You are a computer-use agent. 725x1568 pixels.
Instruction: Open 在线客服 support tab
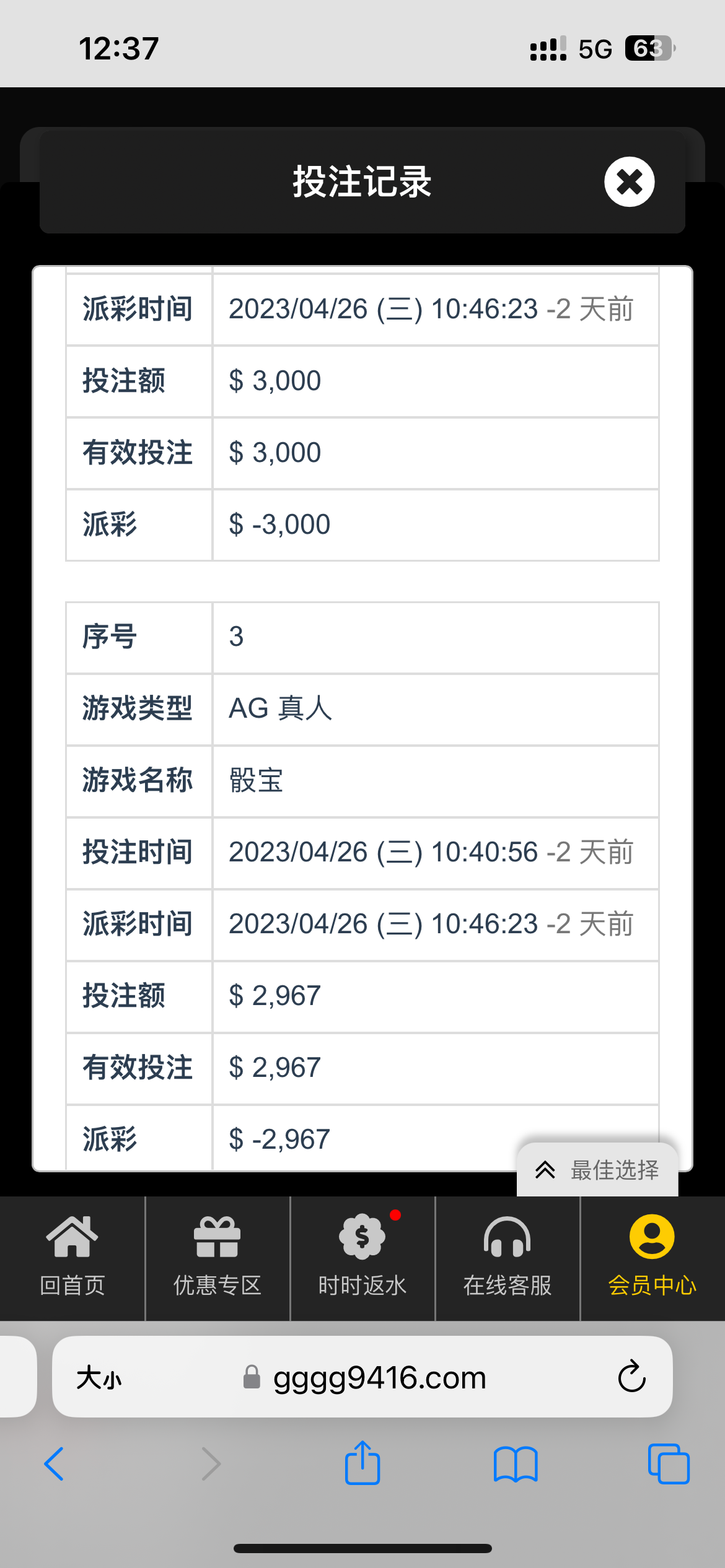pos(507,1257)
